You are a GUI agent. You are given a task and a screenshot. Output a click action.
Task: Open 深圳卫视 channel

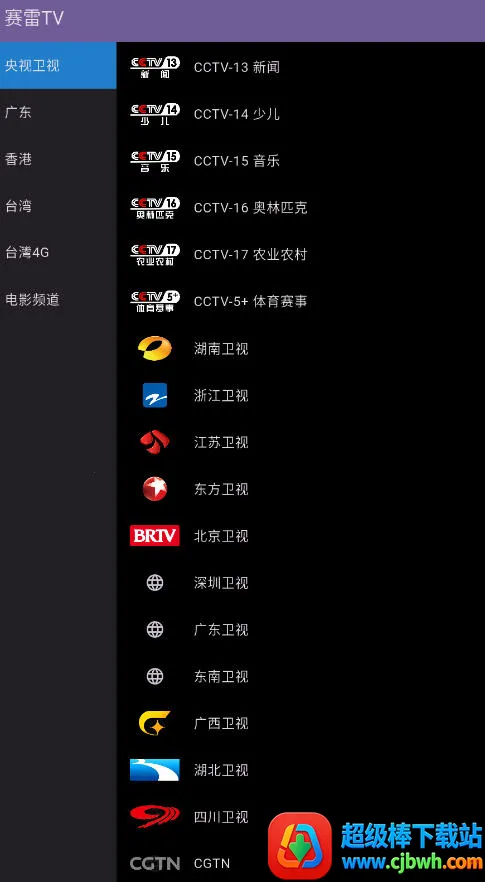300,583
